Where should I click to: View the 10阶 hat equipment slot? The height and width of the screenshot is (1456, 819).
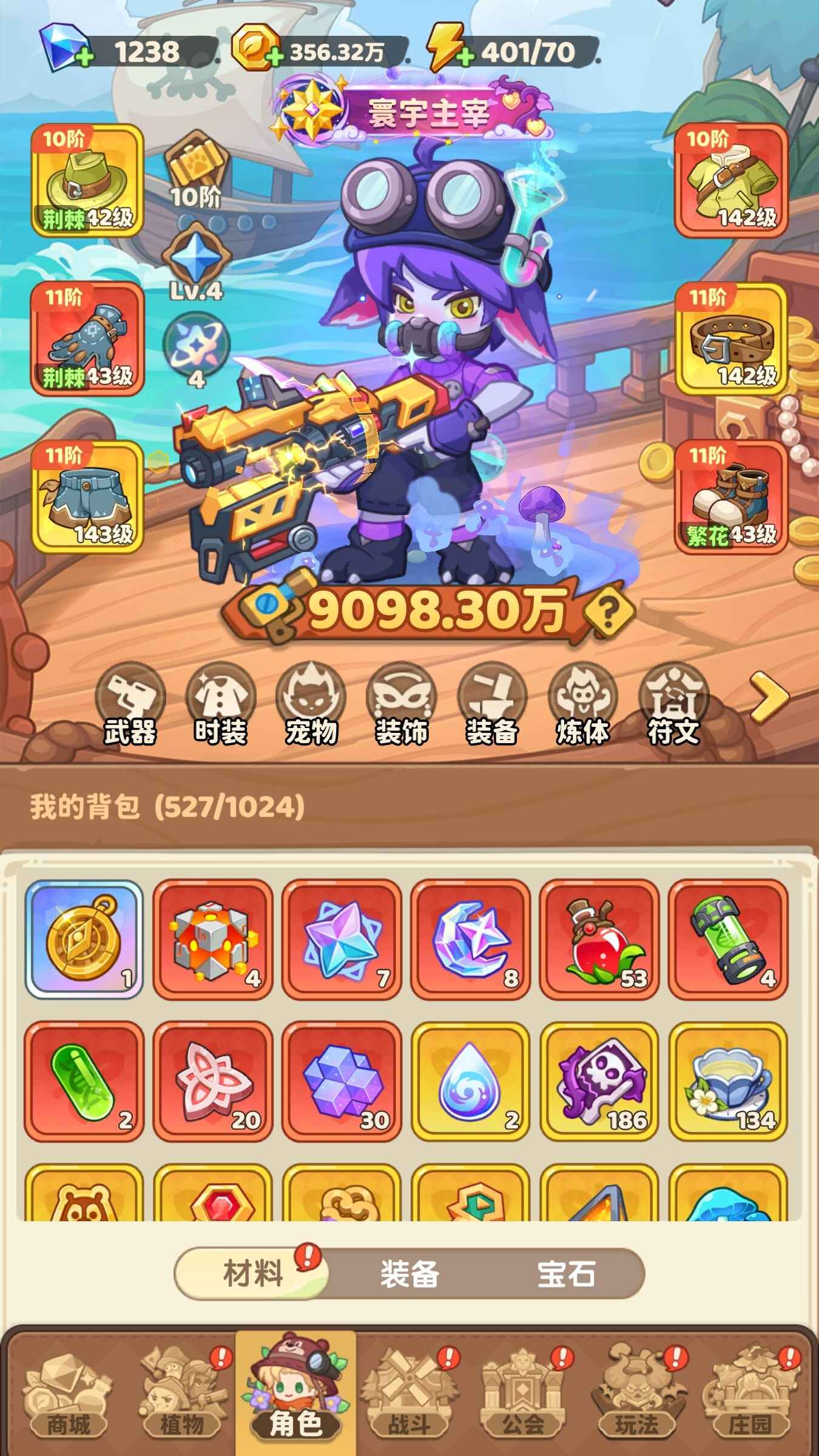point(87,180)
